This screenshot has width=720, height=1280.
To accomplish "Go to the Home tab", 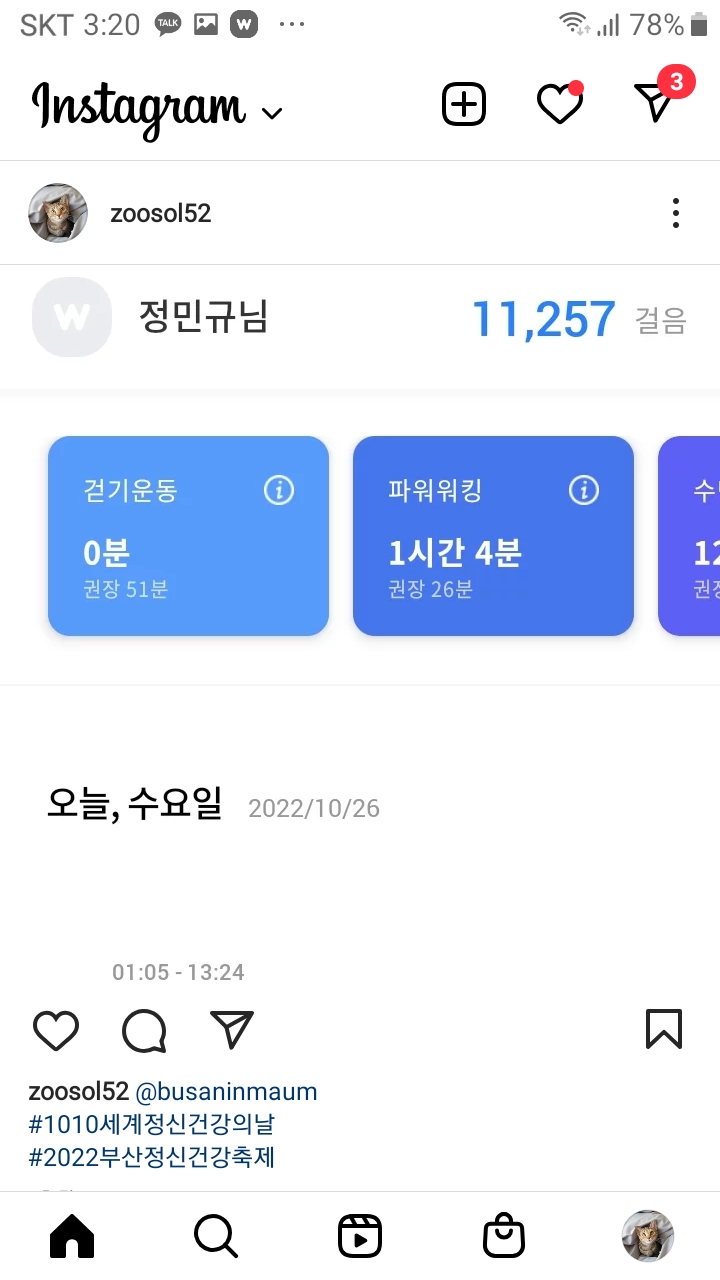I will coord(72,1237).
